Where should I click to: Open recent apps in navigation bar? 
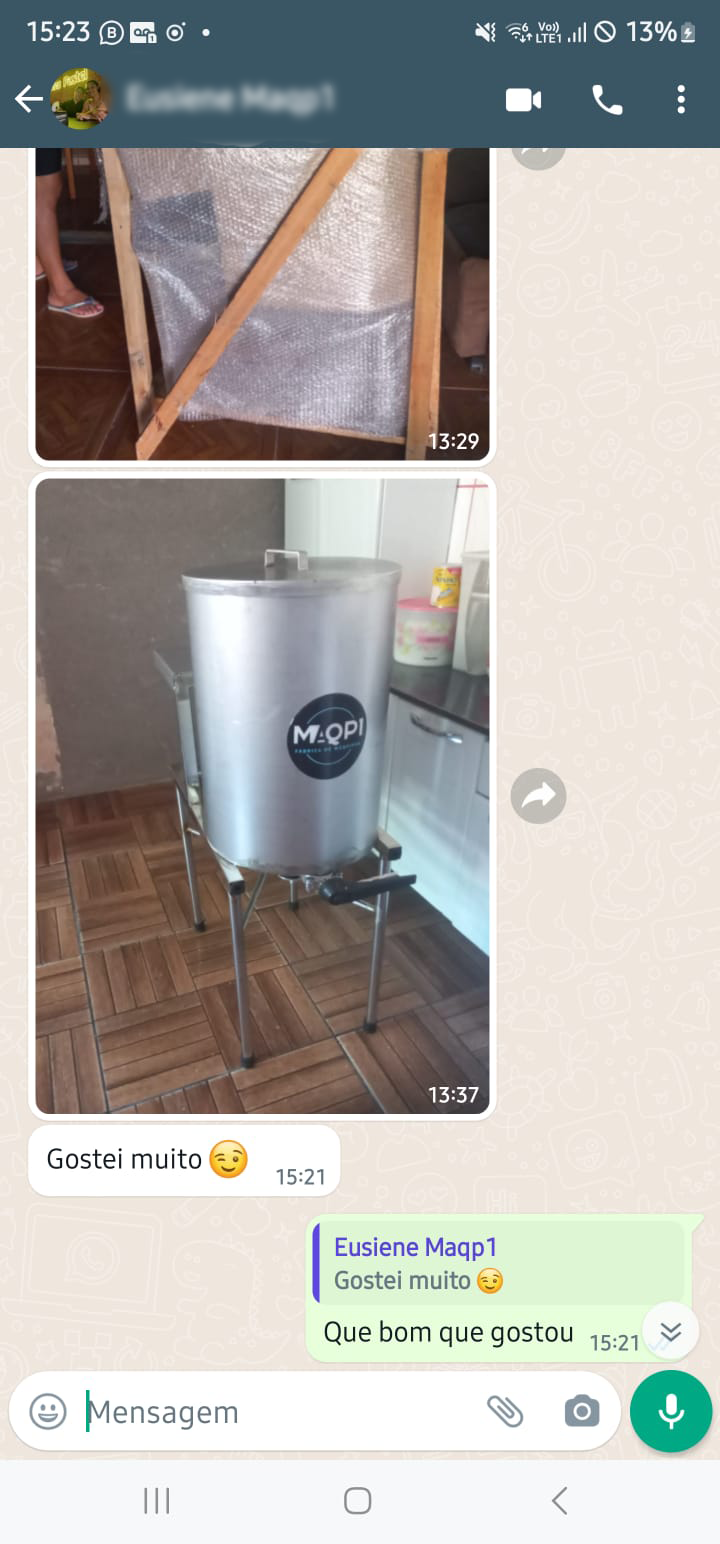coord(157,1501)
